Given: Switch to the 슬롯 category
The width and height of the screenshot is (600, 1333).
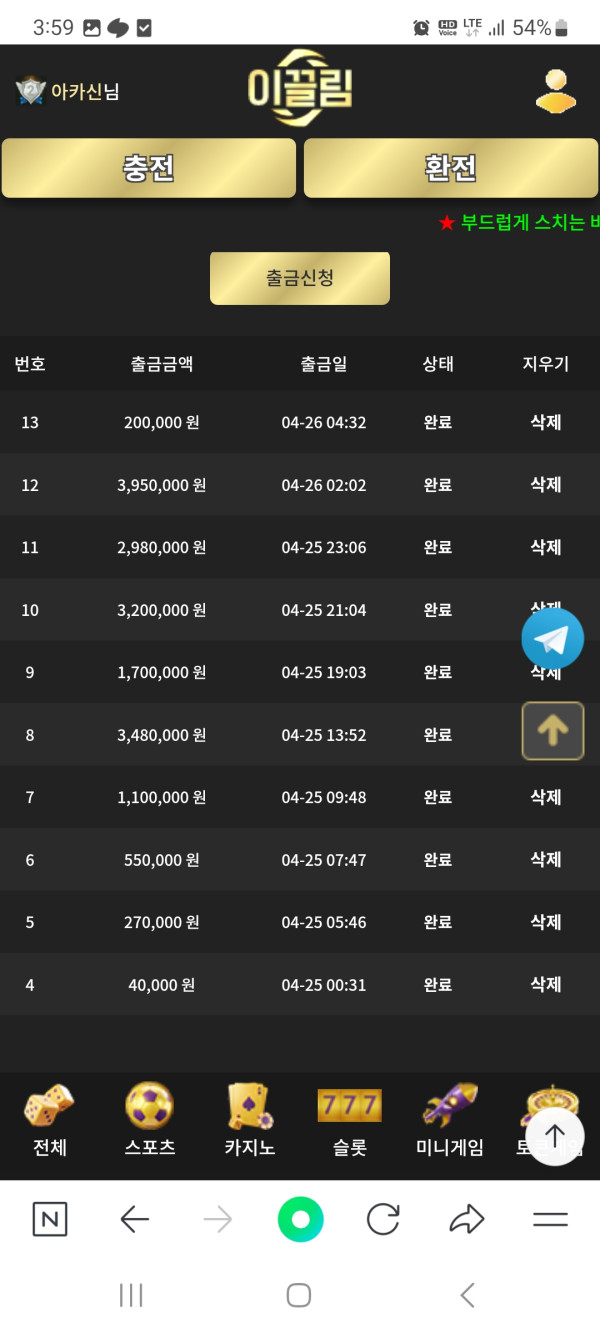Looking at the screenshot, I should pos(350,1120).
